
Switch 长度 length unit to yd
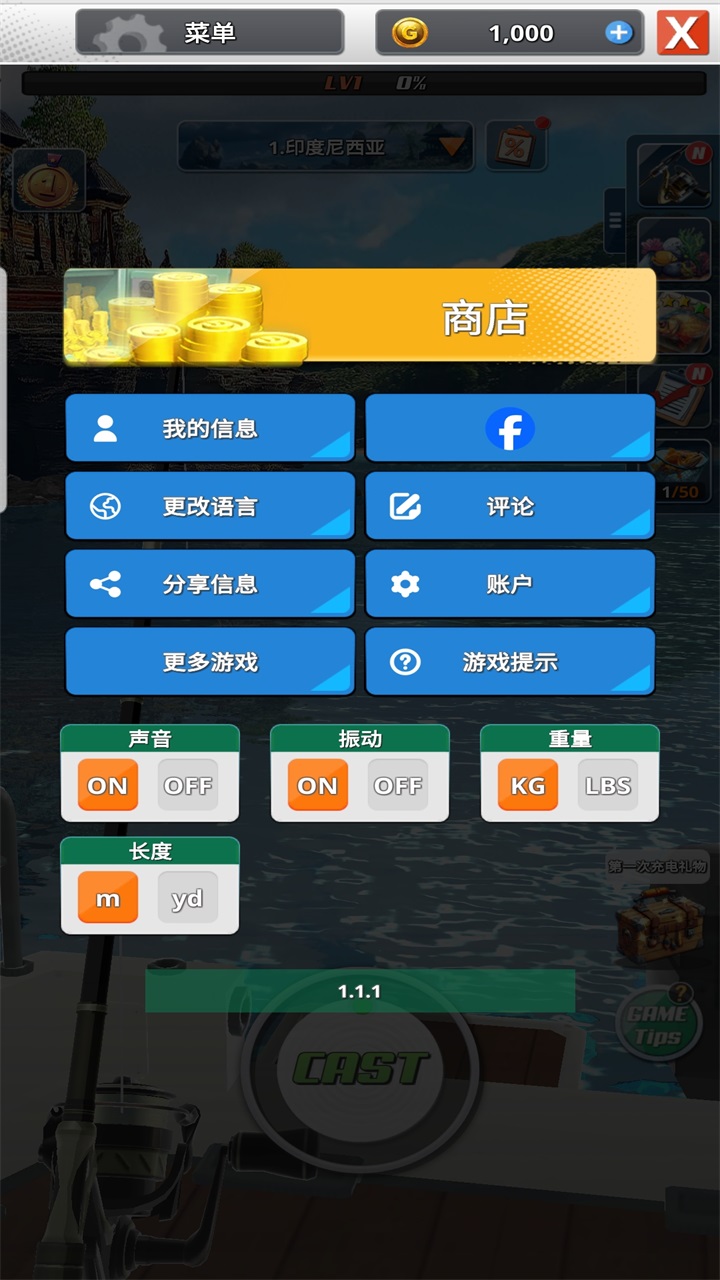pos(188,898)
